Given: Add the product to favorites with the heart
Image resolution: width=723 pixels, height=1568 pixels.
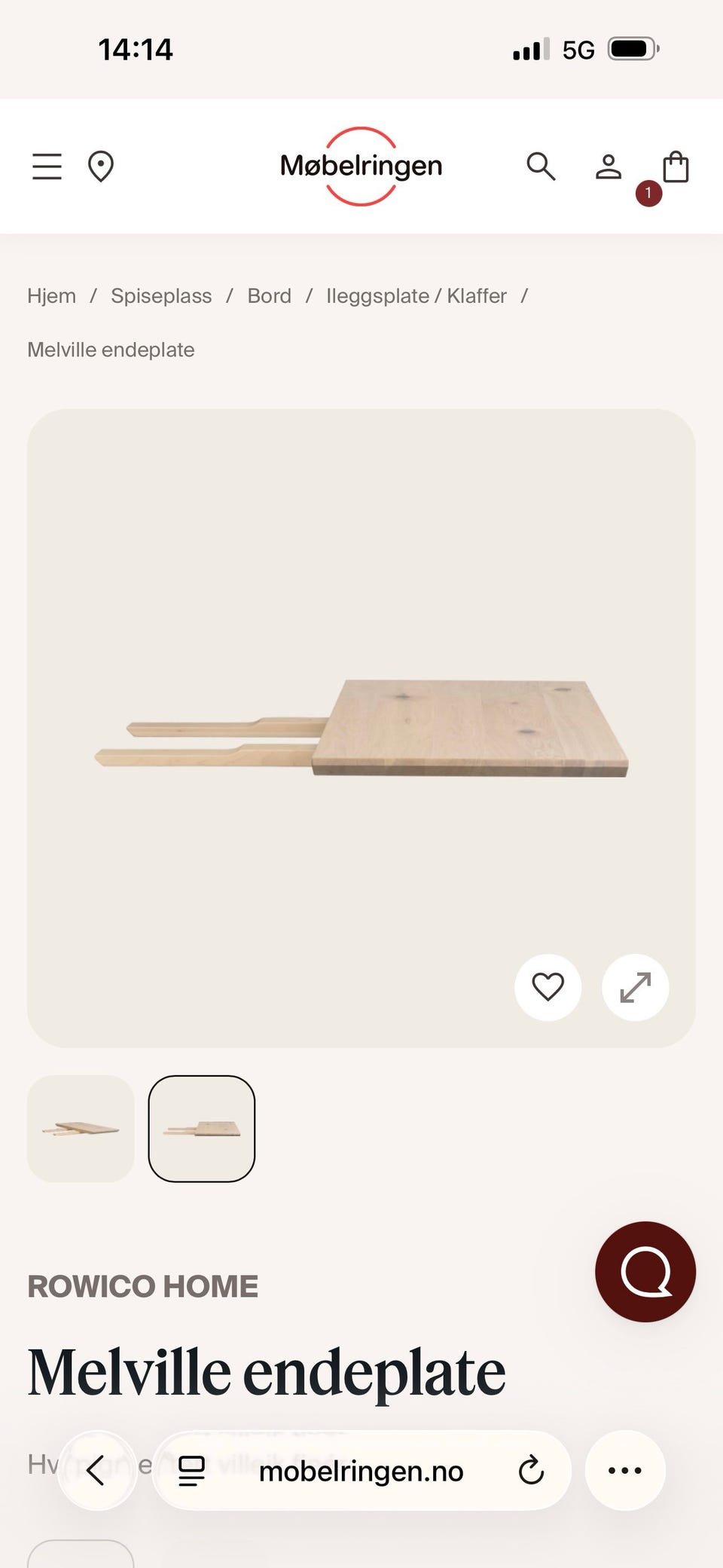Looking at the screenshot, I should point(548,987).
